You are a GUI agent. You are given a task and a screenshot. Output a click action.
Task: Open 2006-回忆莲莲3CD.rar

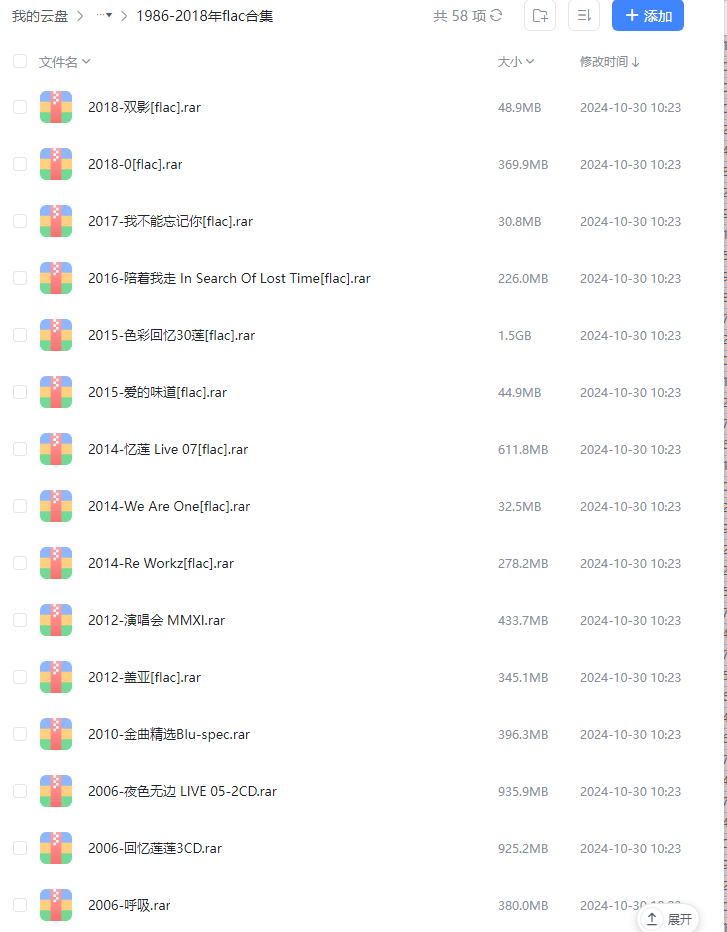pyautogui.click(x=154, y=848)
